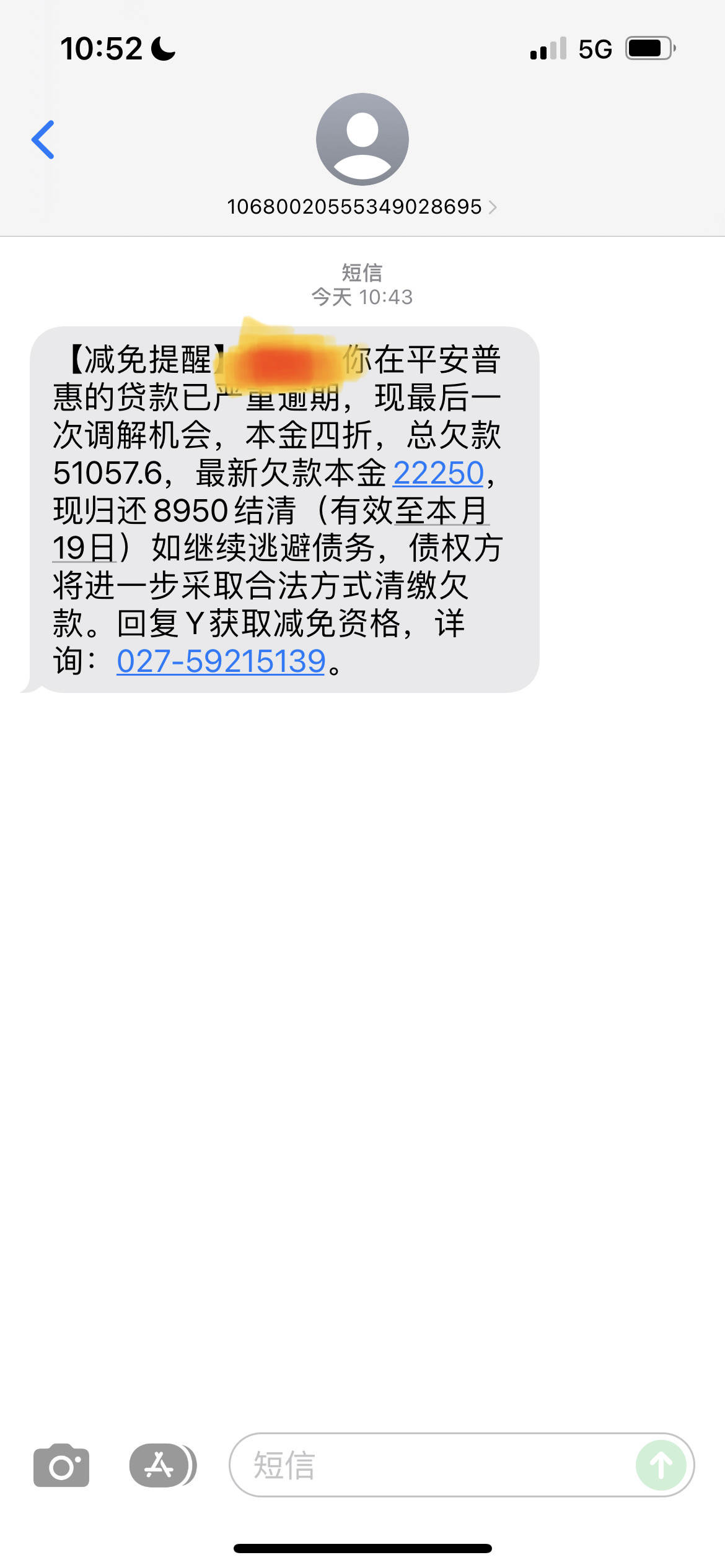Go back to the message list
This screenshot has height=1568, width=725.
[x=43, y=140]
